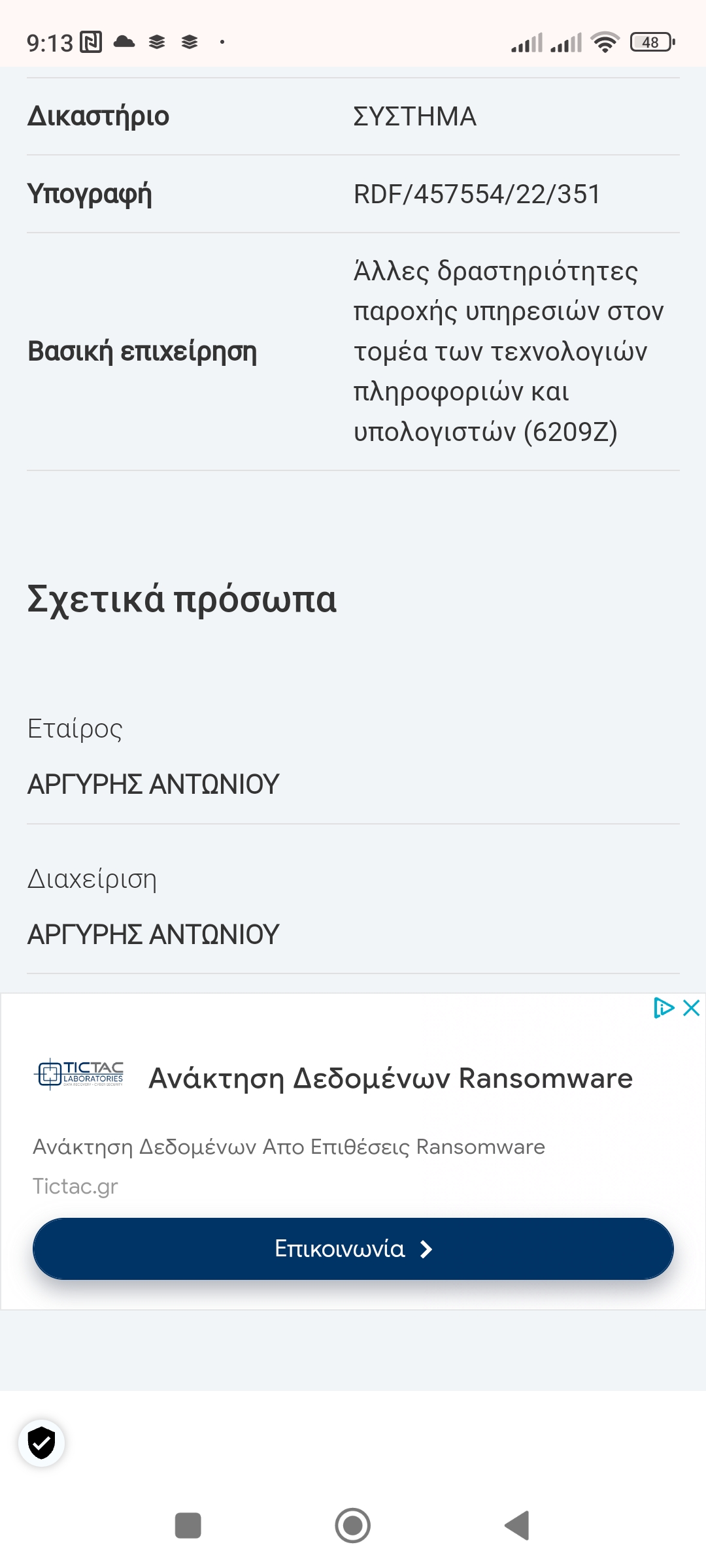Open partner ΑΡΓΥΡΗΣ ΑΝΤΩΝΙΟΥ under Εταίρος
The height and width of the screenshot is (1568, 706).
[154, 784]
